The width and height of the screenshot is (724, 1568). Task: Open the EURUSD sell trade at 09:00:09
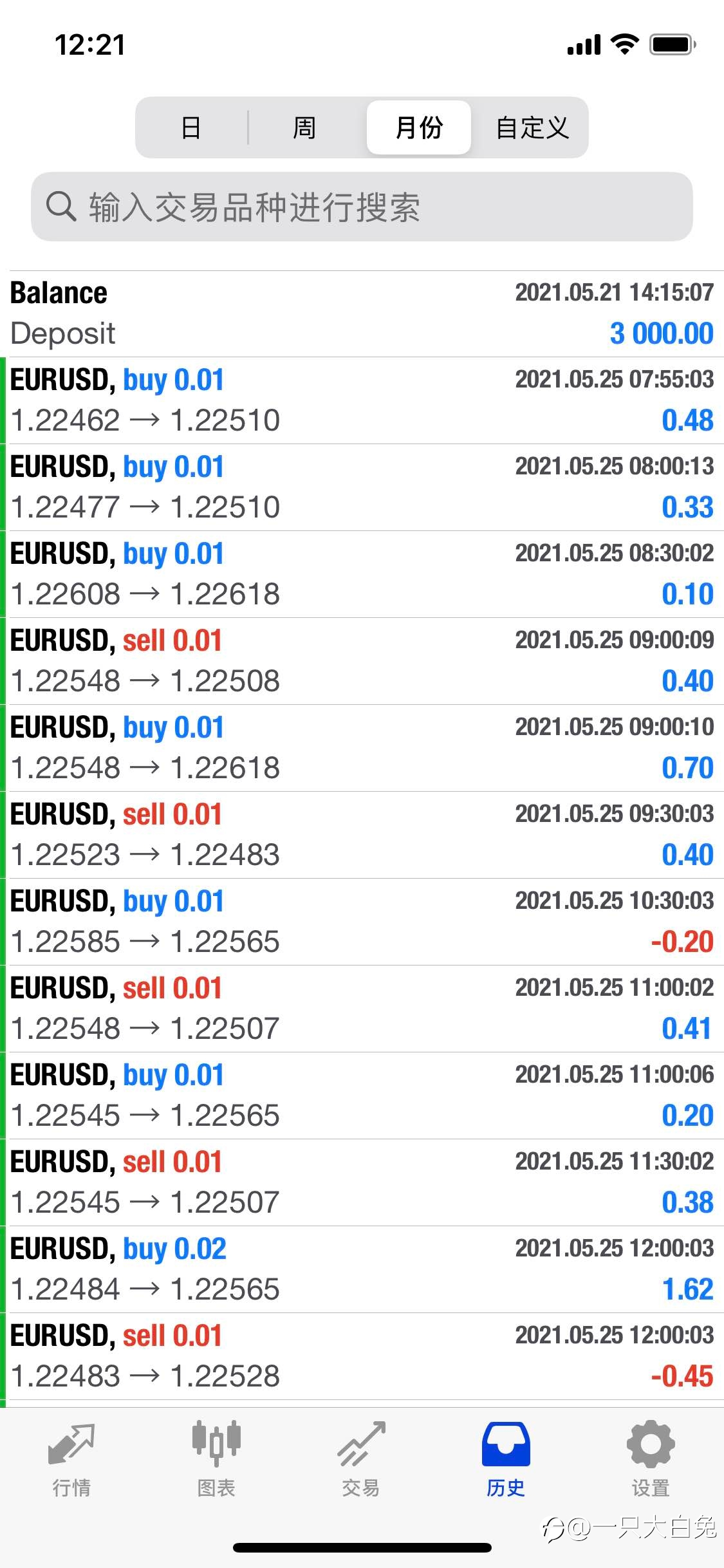coord(362,661)
